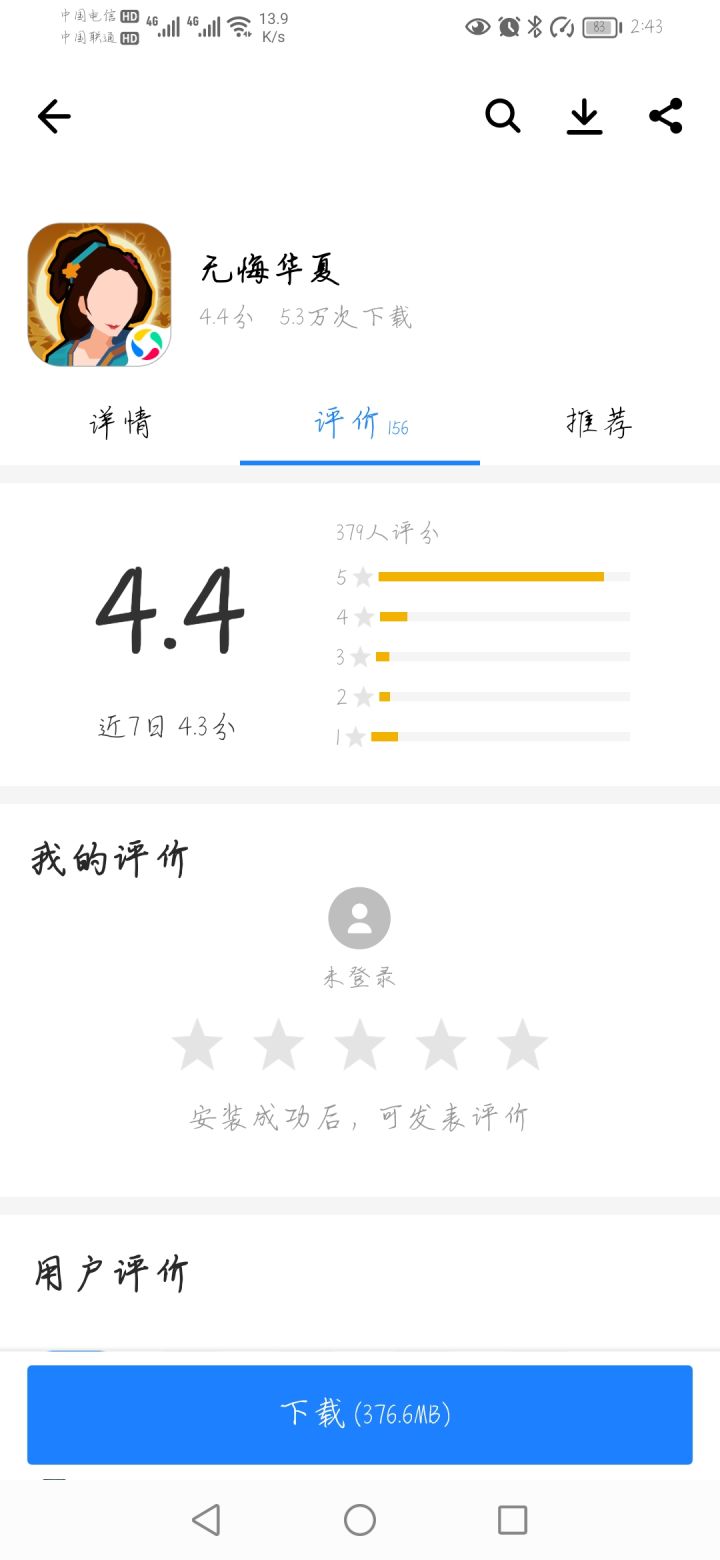720x1560 pixels.
Task: Select the first rating star
Action: tap(196, 1043)
